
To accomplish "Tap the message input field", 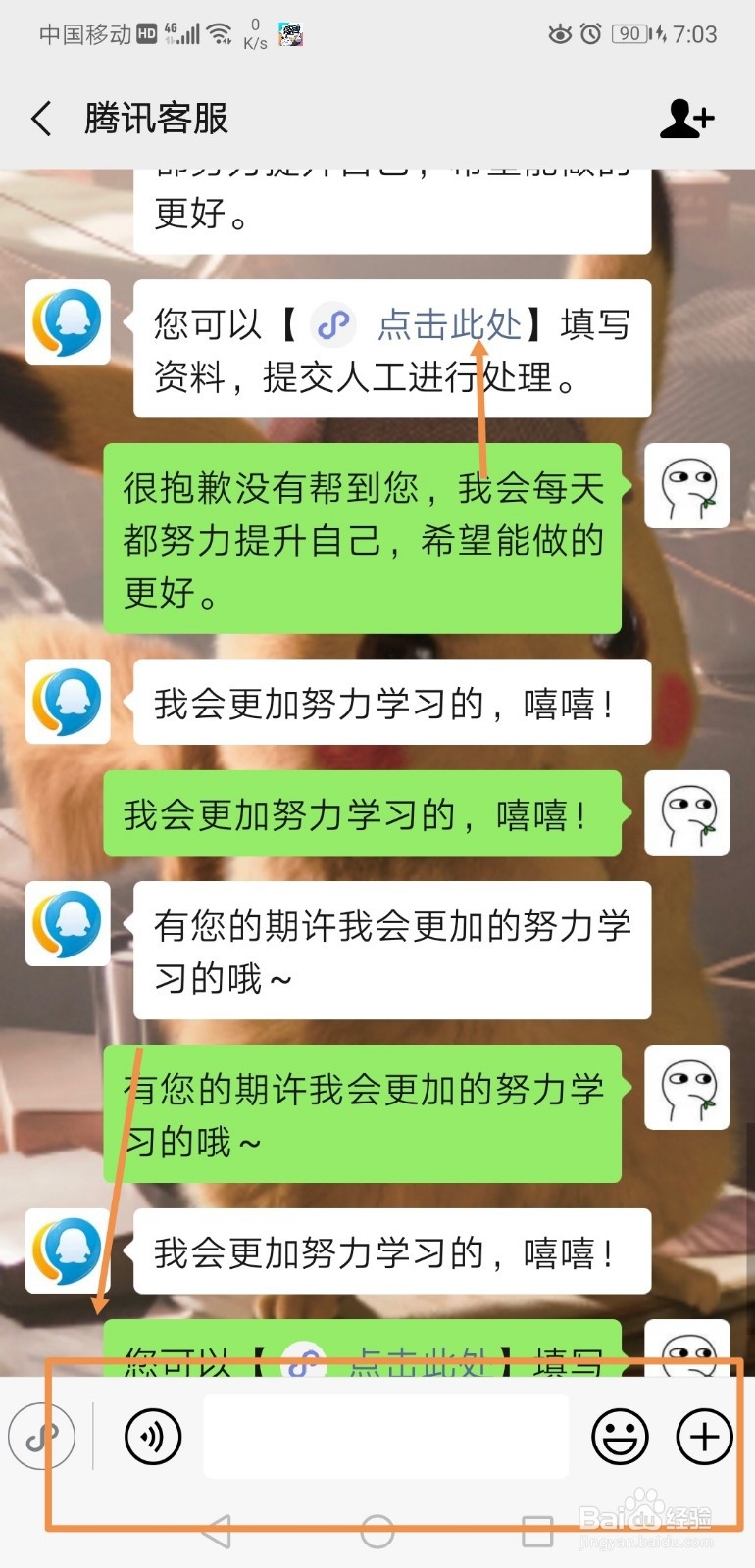I will (x=385, y=1437).
